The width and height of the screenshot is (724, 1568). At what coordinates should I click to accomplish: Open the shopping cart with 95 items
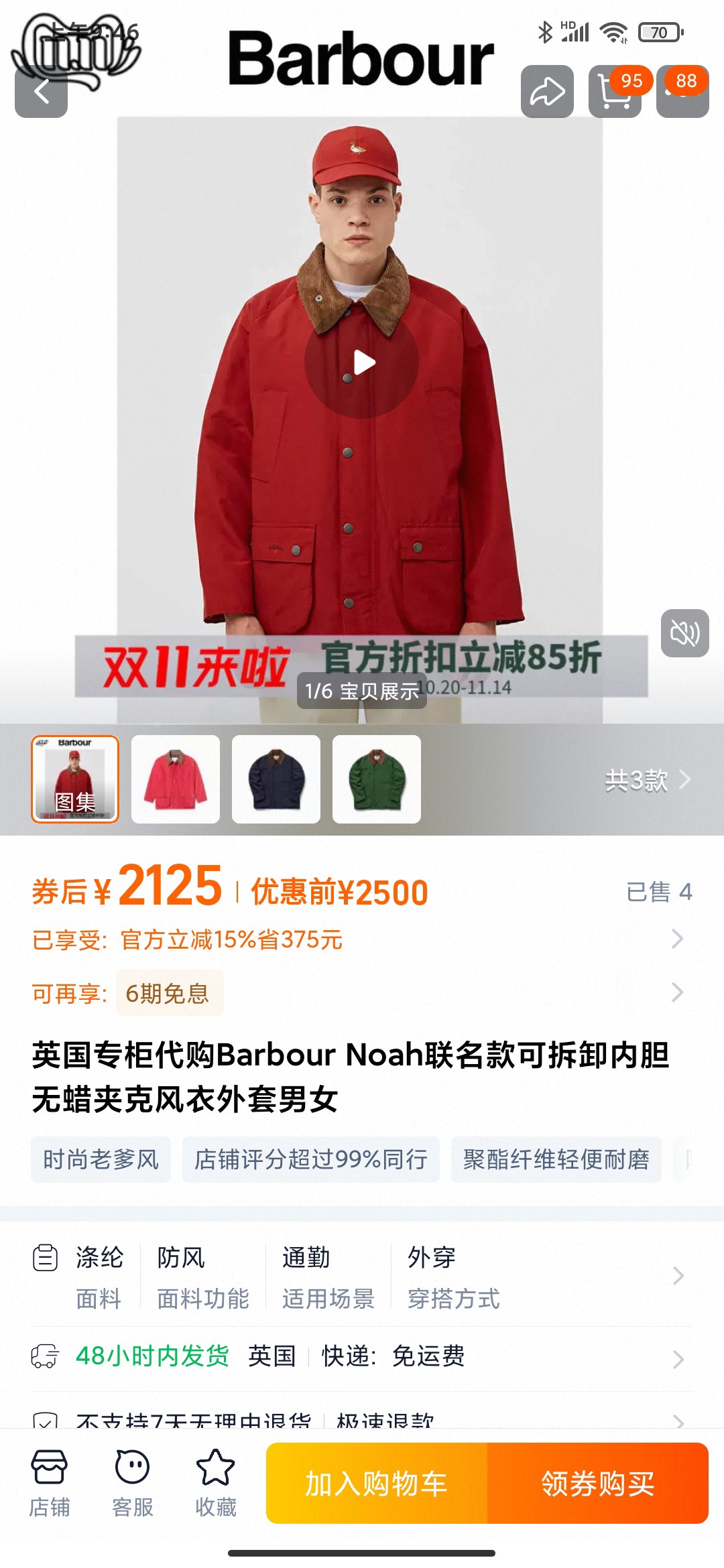pyautogui.click(x=615, y=92)
